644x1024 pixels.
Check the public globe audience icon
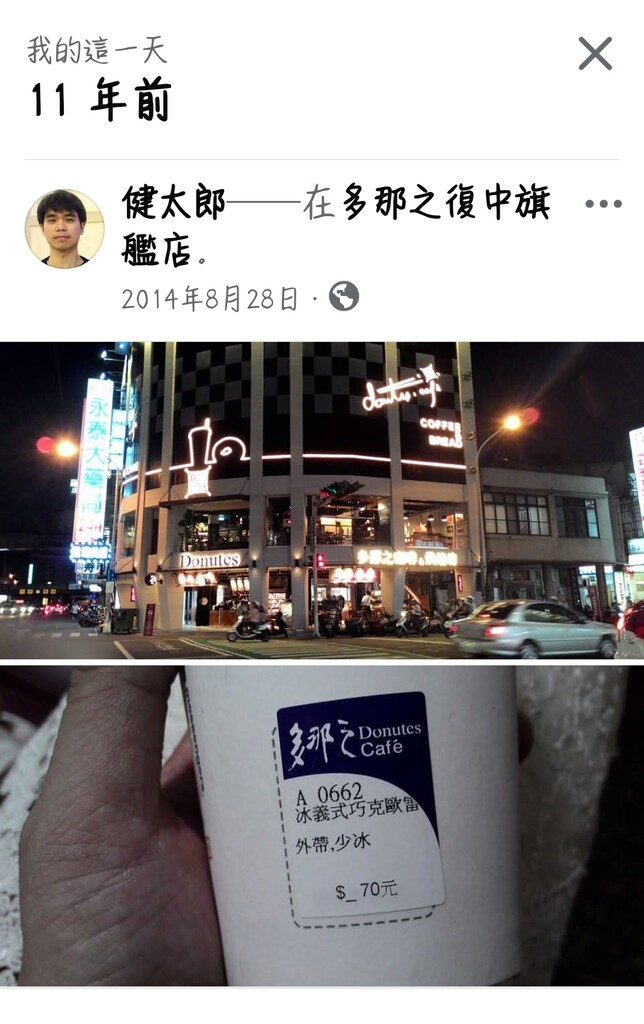pyautogui.click(x=343, y=297)
